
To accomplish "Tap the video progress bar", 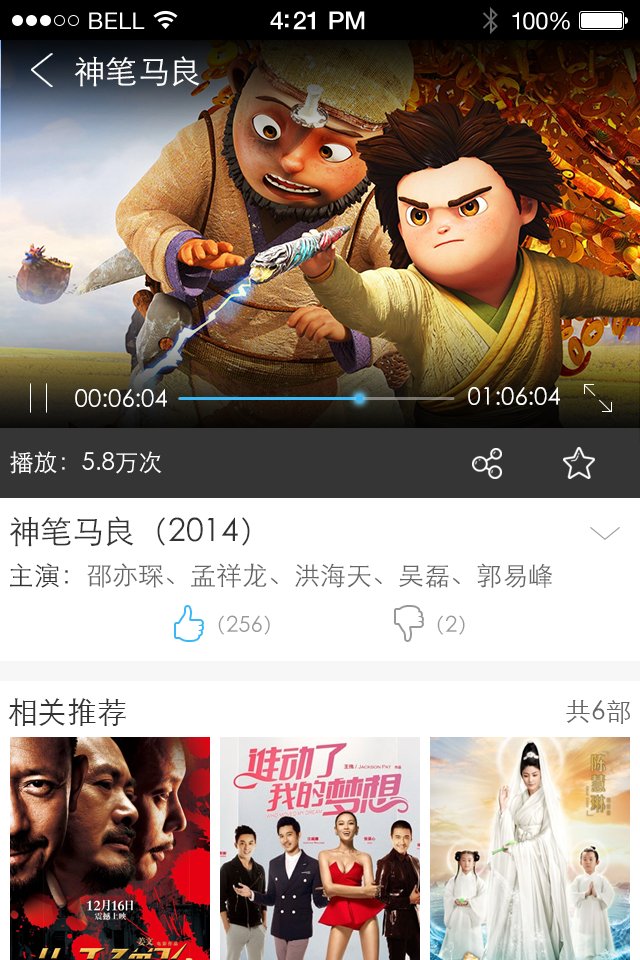I will point(316,398).
